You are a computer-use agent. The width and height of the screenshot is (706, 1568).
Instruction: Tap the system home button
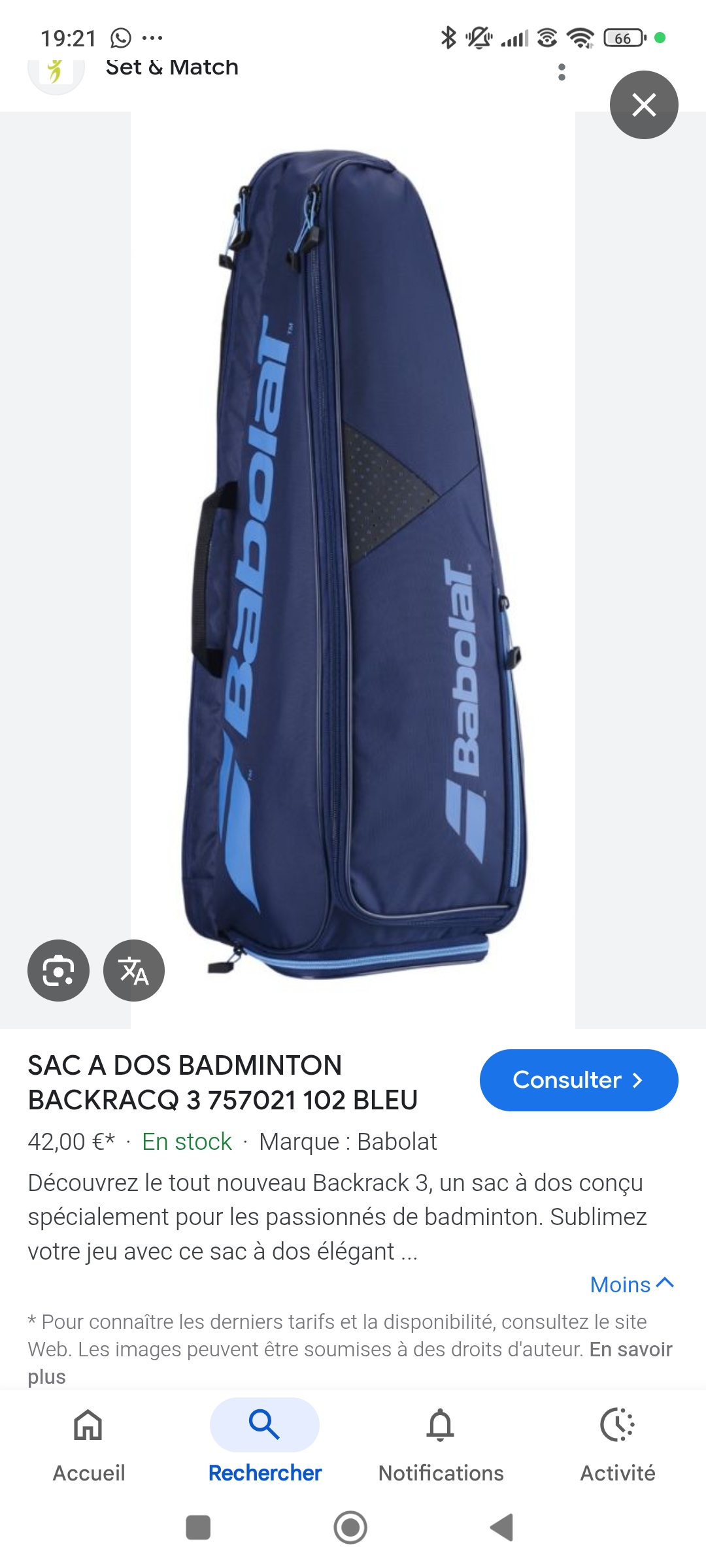pos(350,1527)
